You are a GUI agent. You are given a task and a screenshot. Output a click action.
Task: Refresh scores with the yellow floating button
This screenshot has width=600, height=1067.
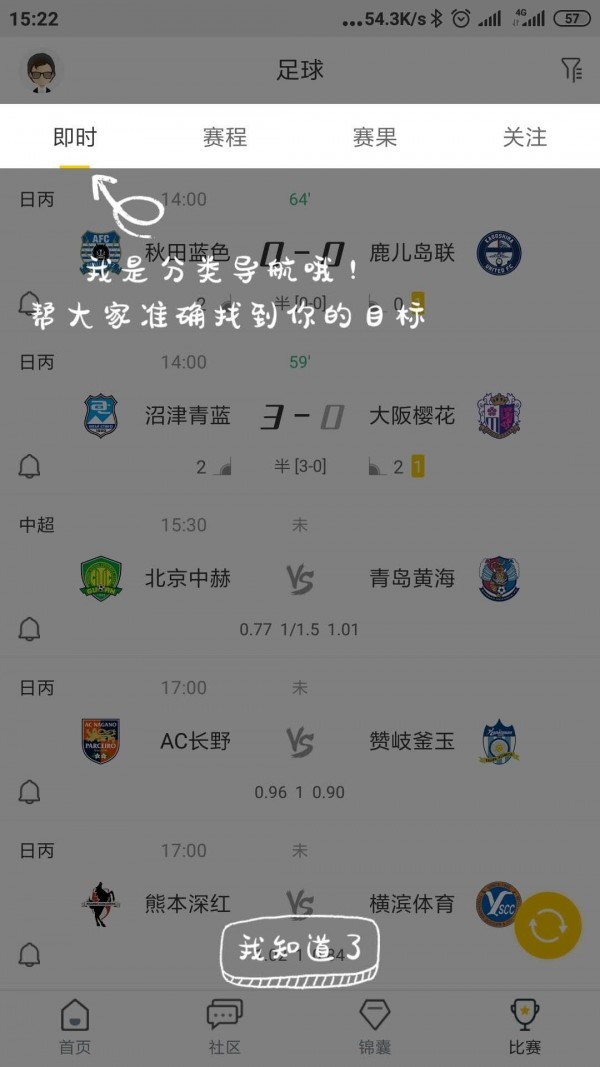(547, 926)
